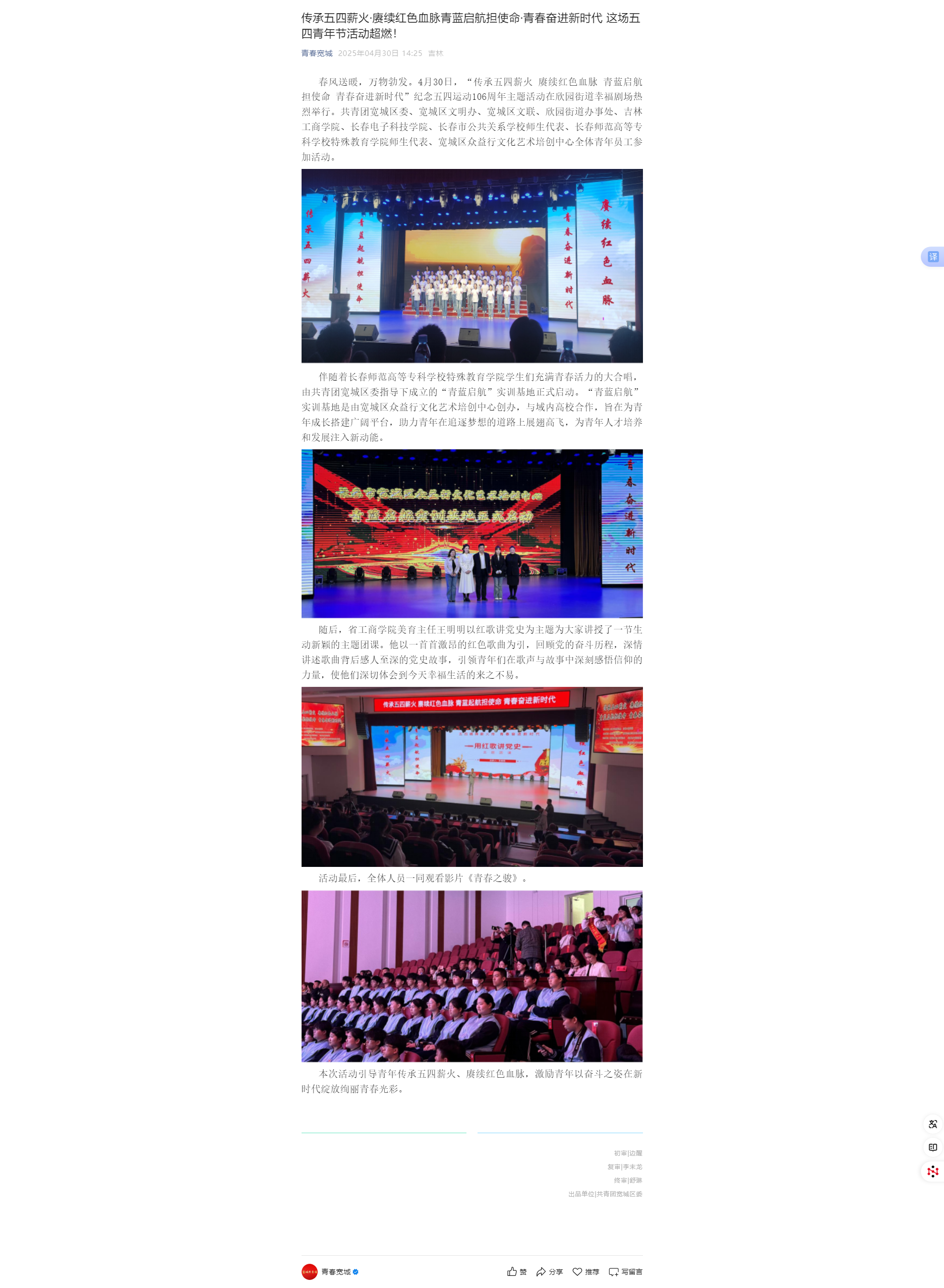View the seated audience photo
Screen dimensions: 944x1288
(x=472, y=976)
